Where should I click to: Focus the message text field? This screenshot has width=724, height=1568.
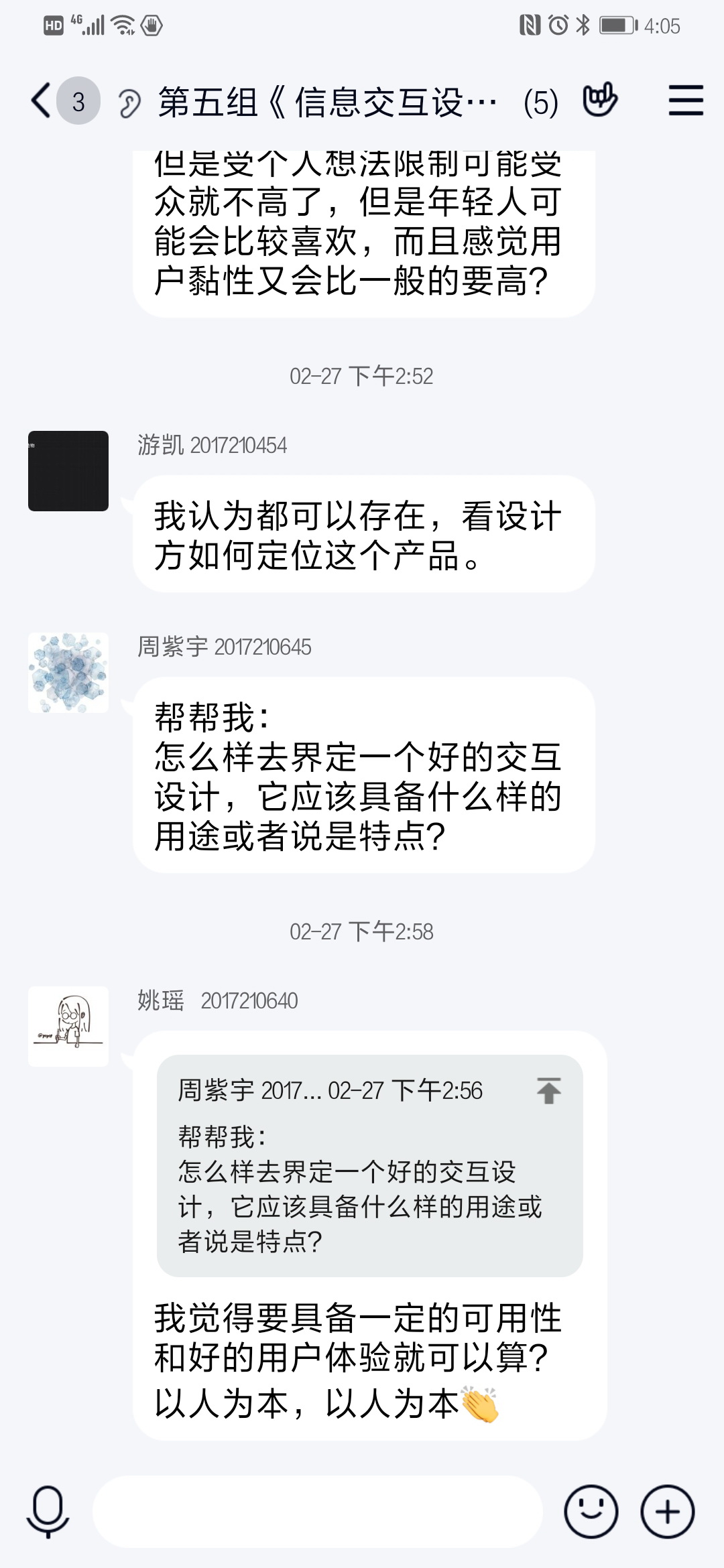[x=317, y=1512]
